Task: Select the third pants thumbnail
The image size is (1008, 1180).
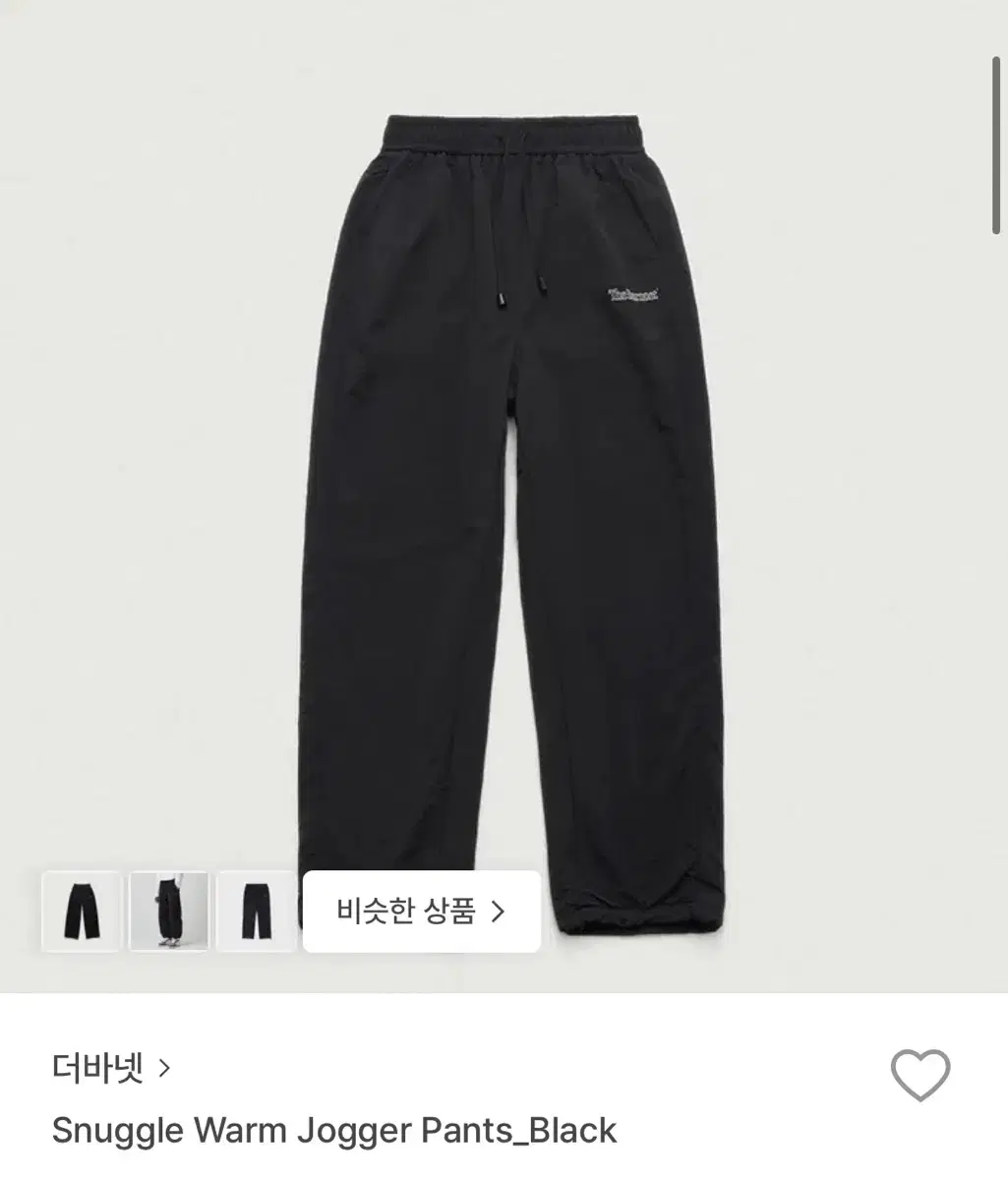Action: point(255,911)
